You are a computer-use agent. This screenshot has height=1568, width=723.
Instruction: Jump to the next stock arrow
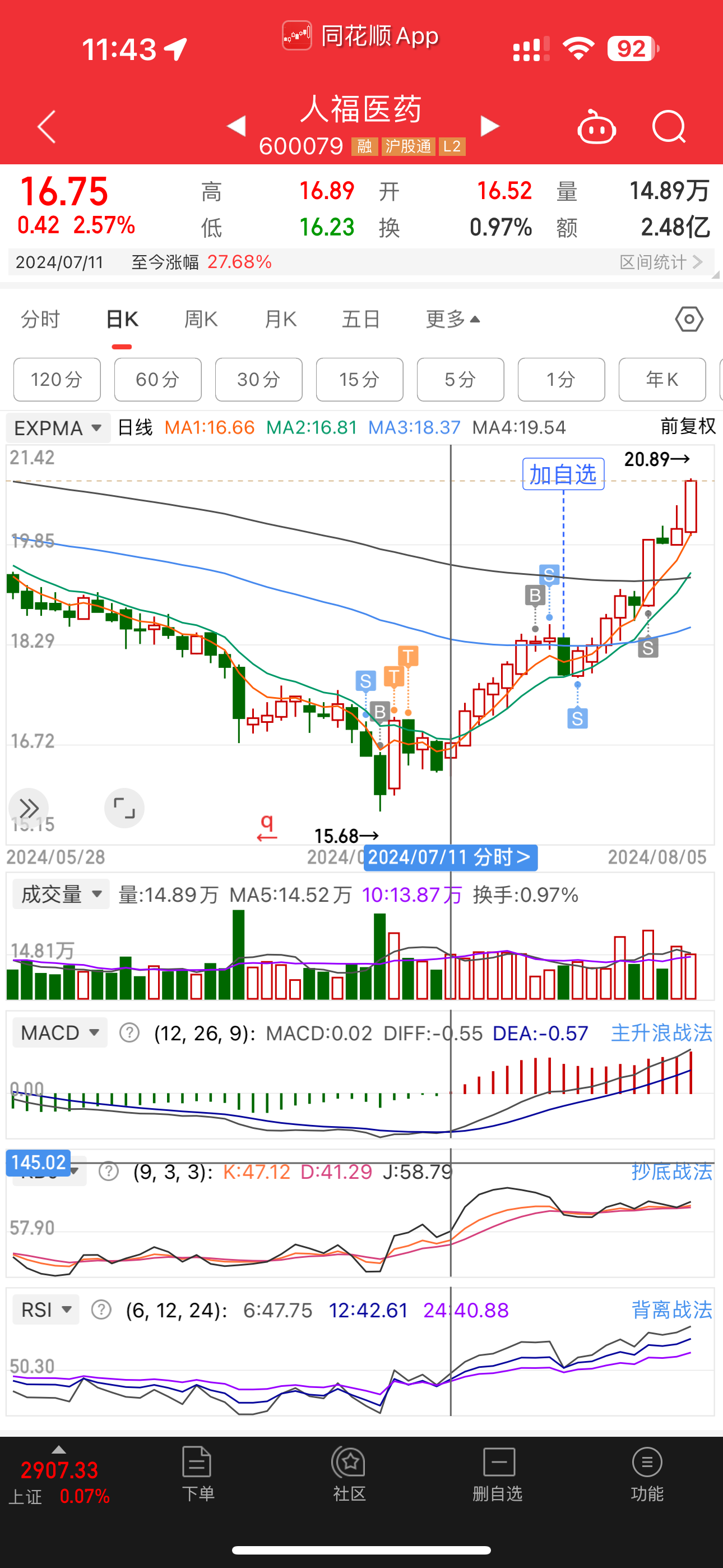point(489,126)
